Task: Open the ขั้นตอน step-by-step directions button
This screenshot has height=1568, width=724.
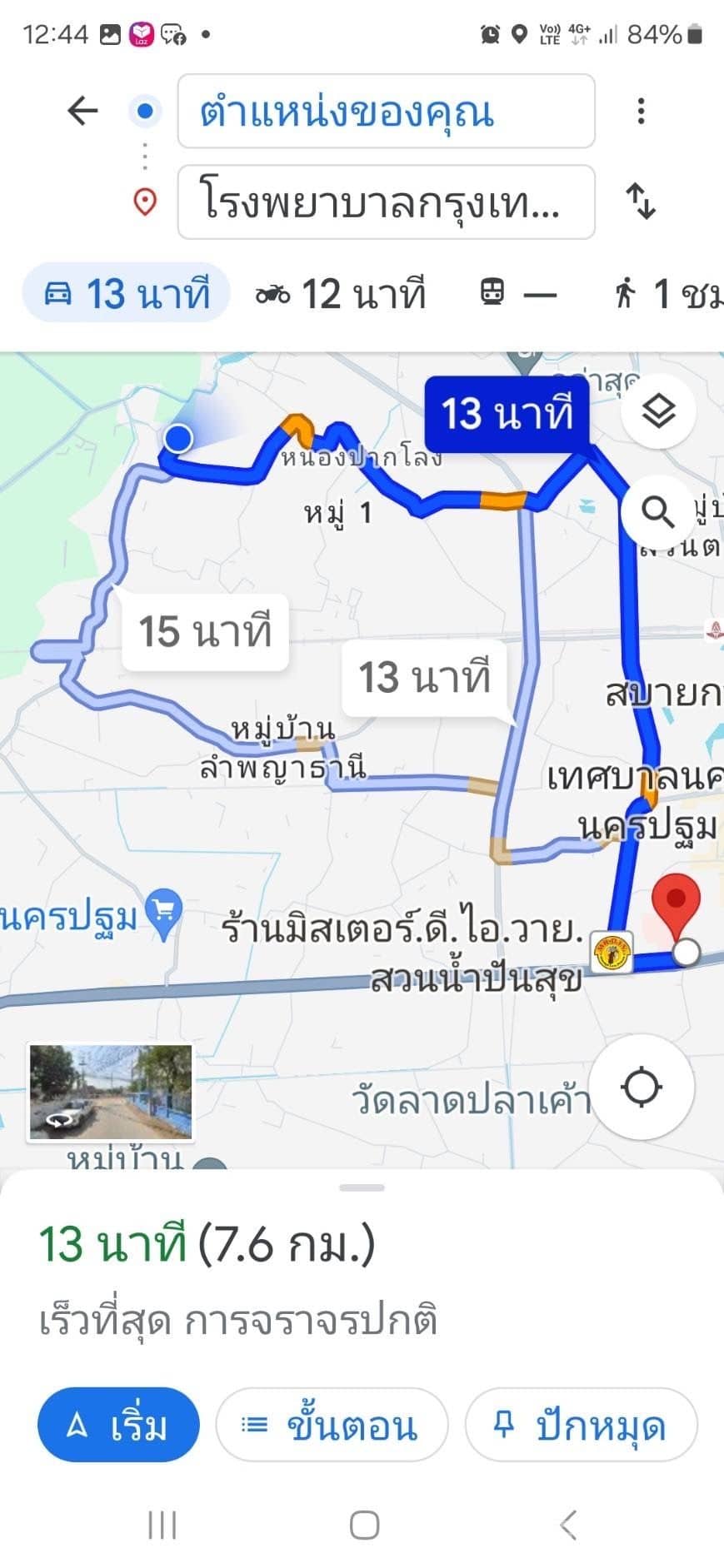Action: 332,1426
